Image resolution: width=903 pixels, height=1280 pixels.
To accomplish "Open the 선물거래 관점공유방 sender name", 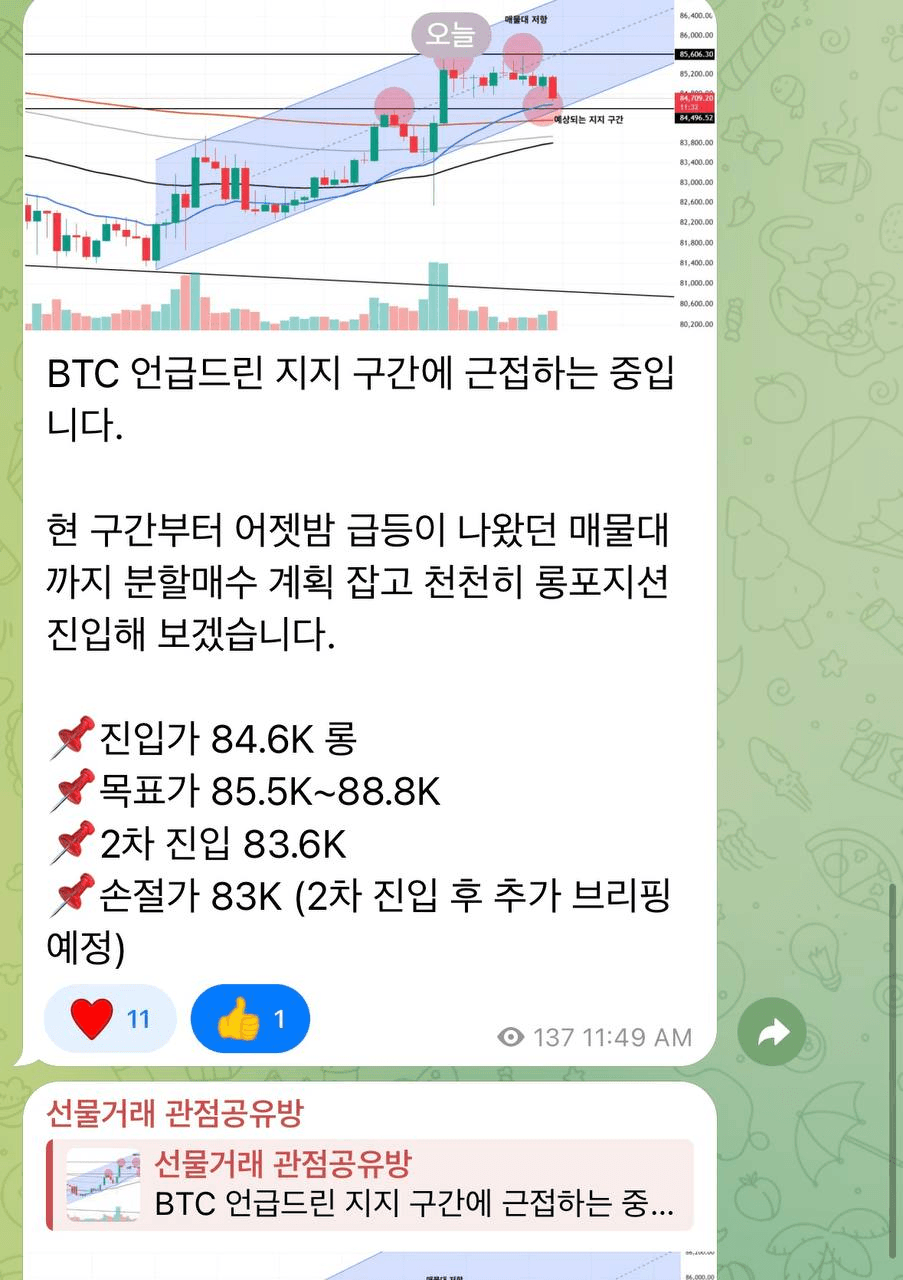I will tap(174, 1113).
